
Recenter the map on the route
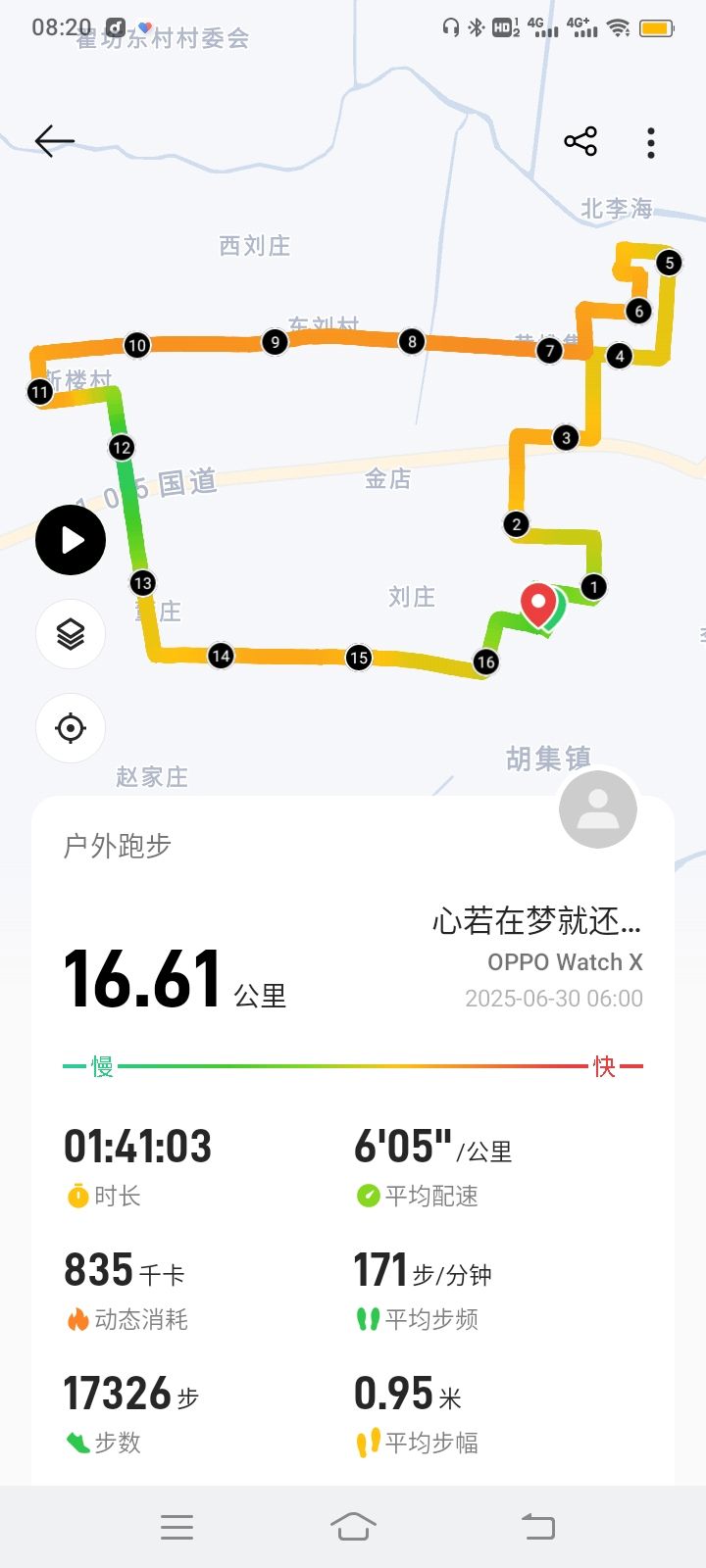[71, 728]
